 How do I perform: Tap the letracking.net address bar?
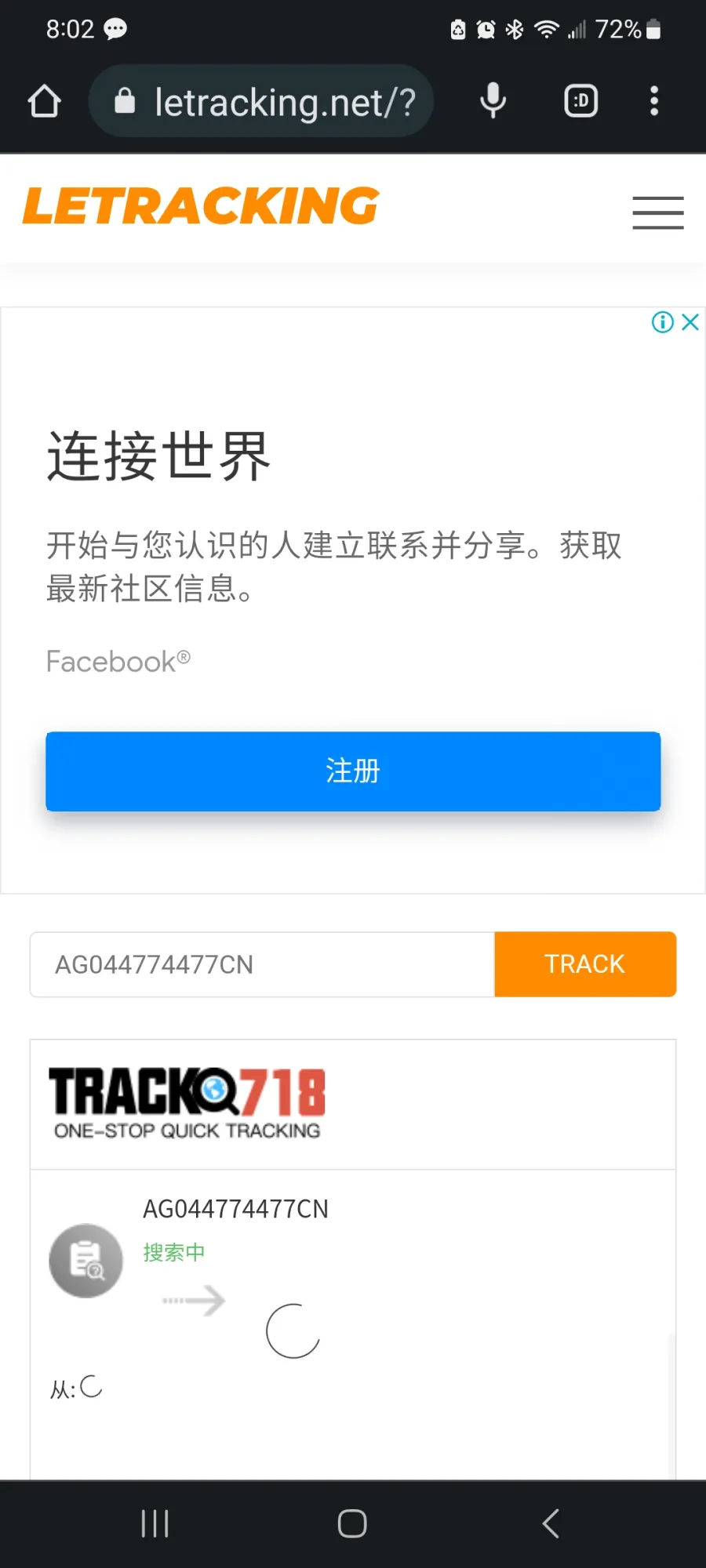point(261,101)
